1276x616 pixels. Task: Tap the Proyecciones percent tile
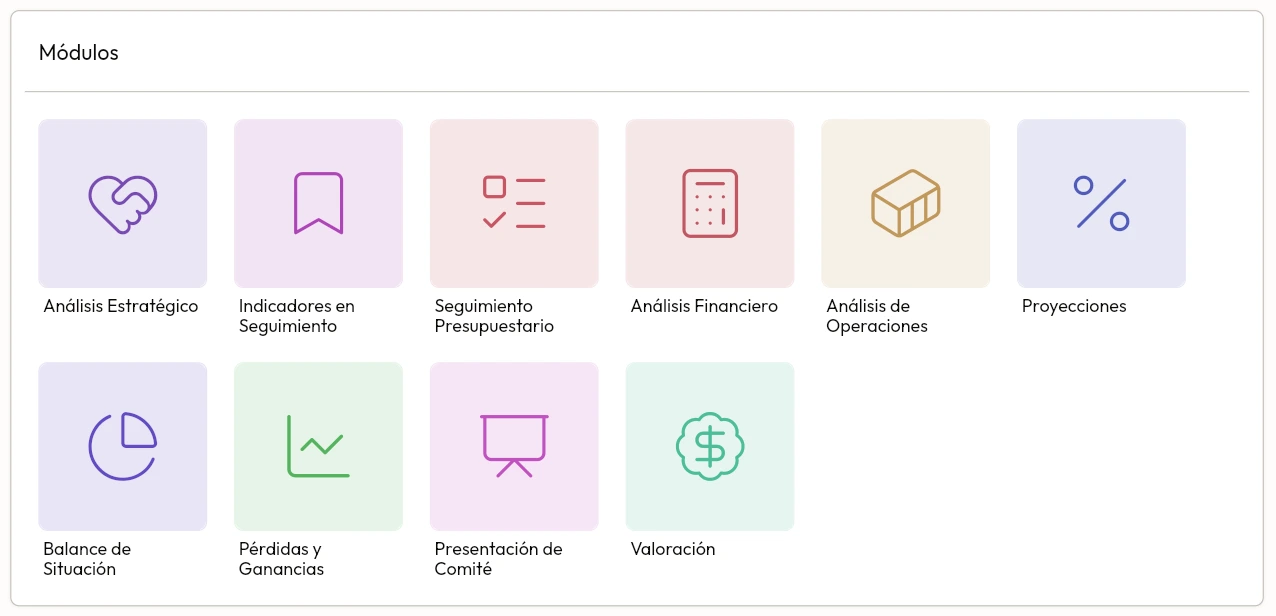[x=1101, y=204]
